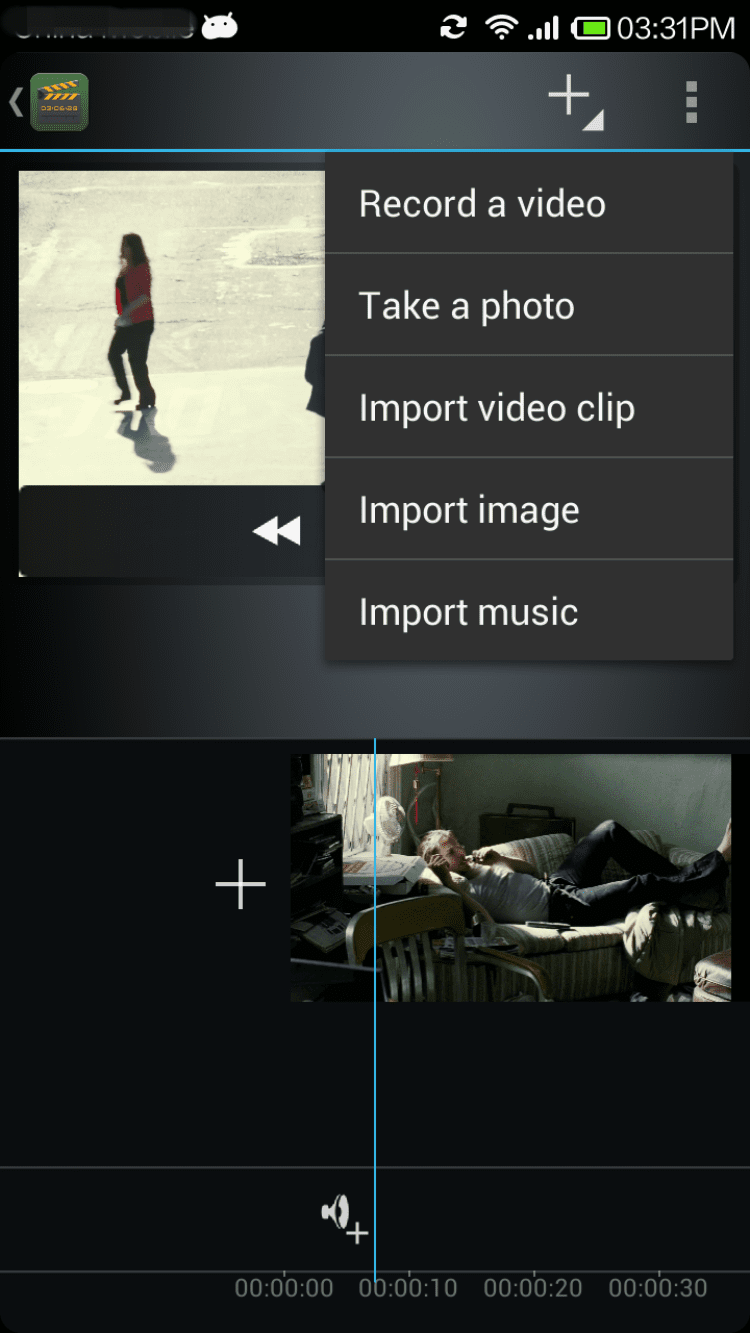Open the overflow menu
This screenshot has width=750, height=1333.
(x=690, y=102)
